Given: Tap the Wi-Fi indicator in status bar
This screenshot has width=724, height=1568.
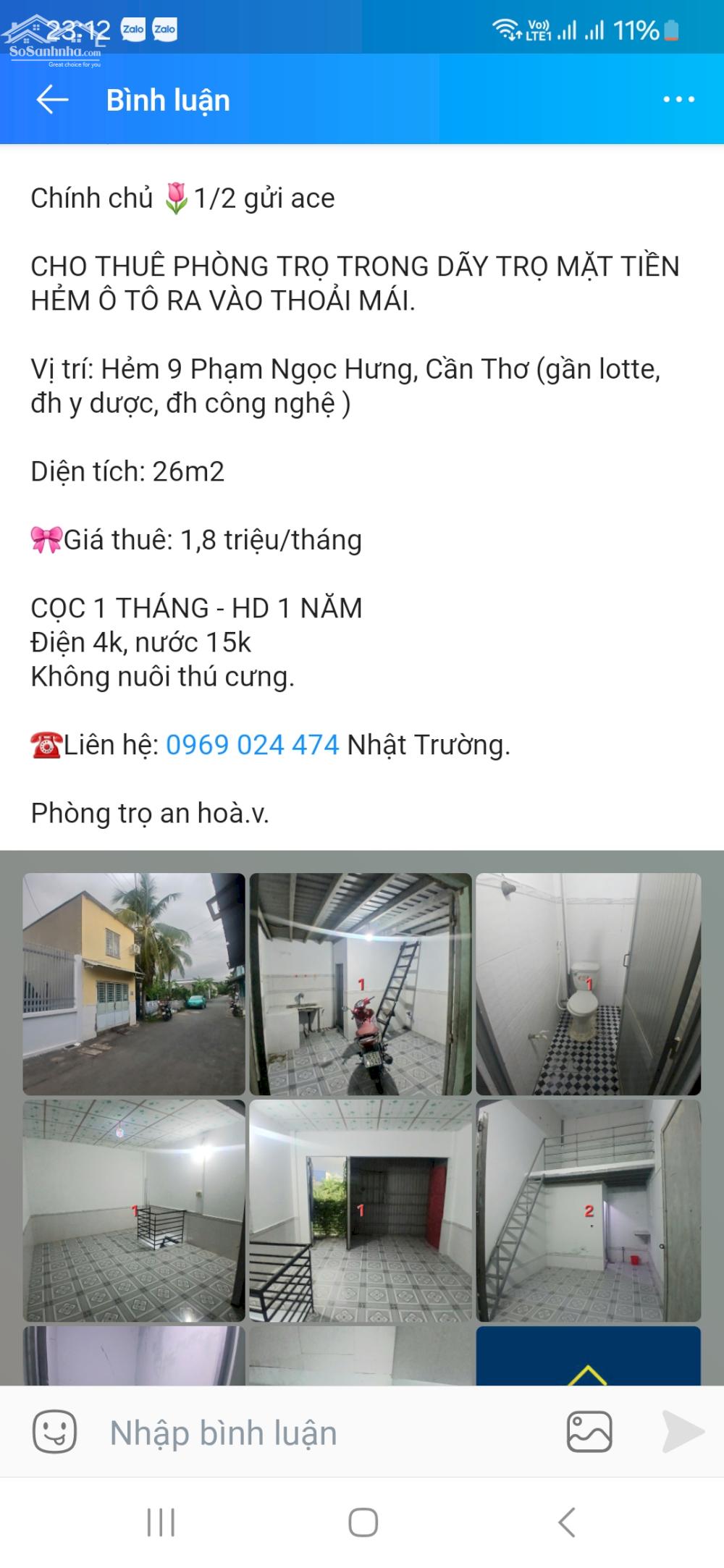Looking at the screenshot, I should (x=507, y=29).
